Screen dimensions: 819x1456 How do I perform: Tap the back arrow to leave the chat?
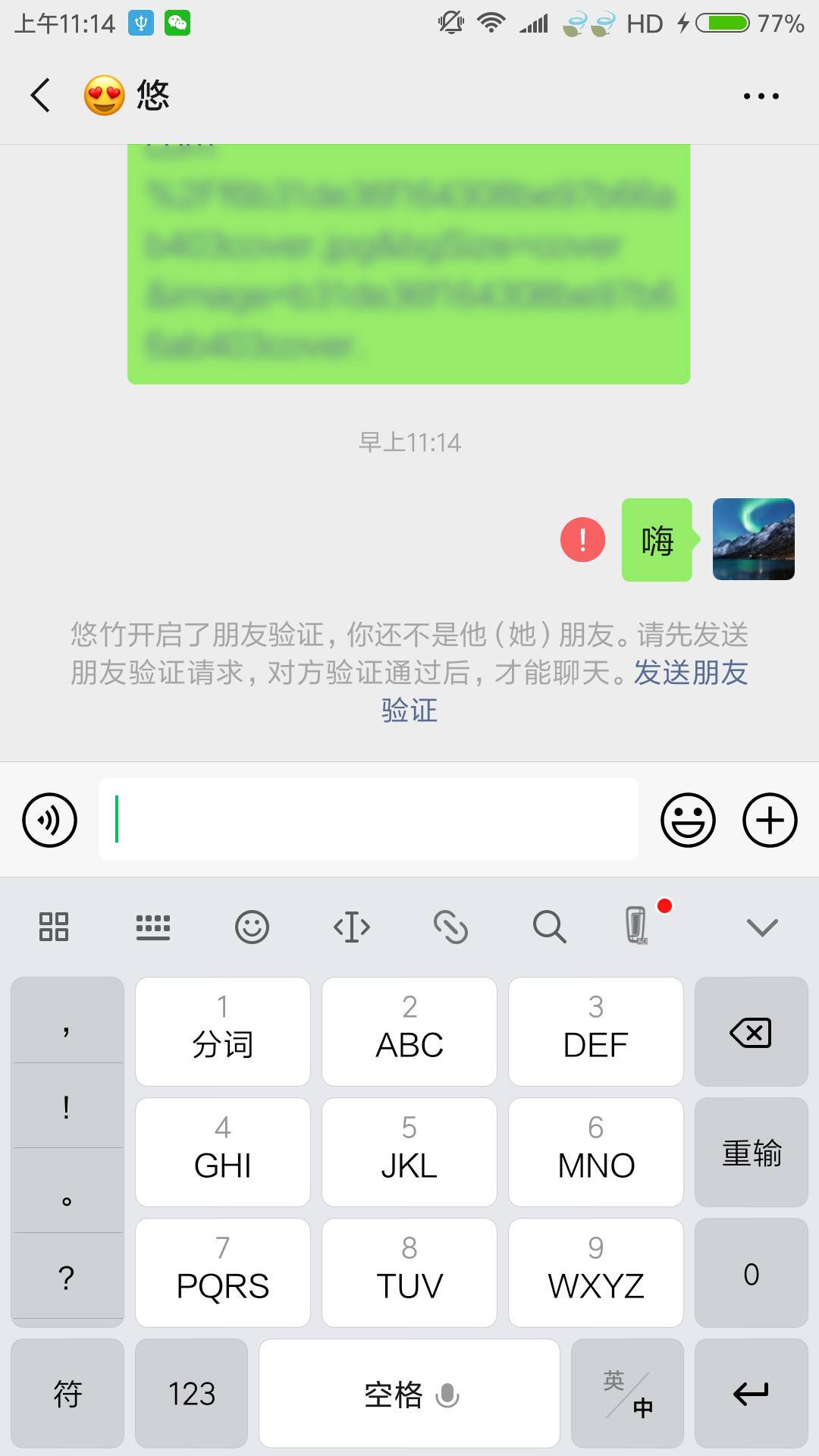click(x=39, y=96)
